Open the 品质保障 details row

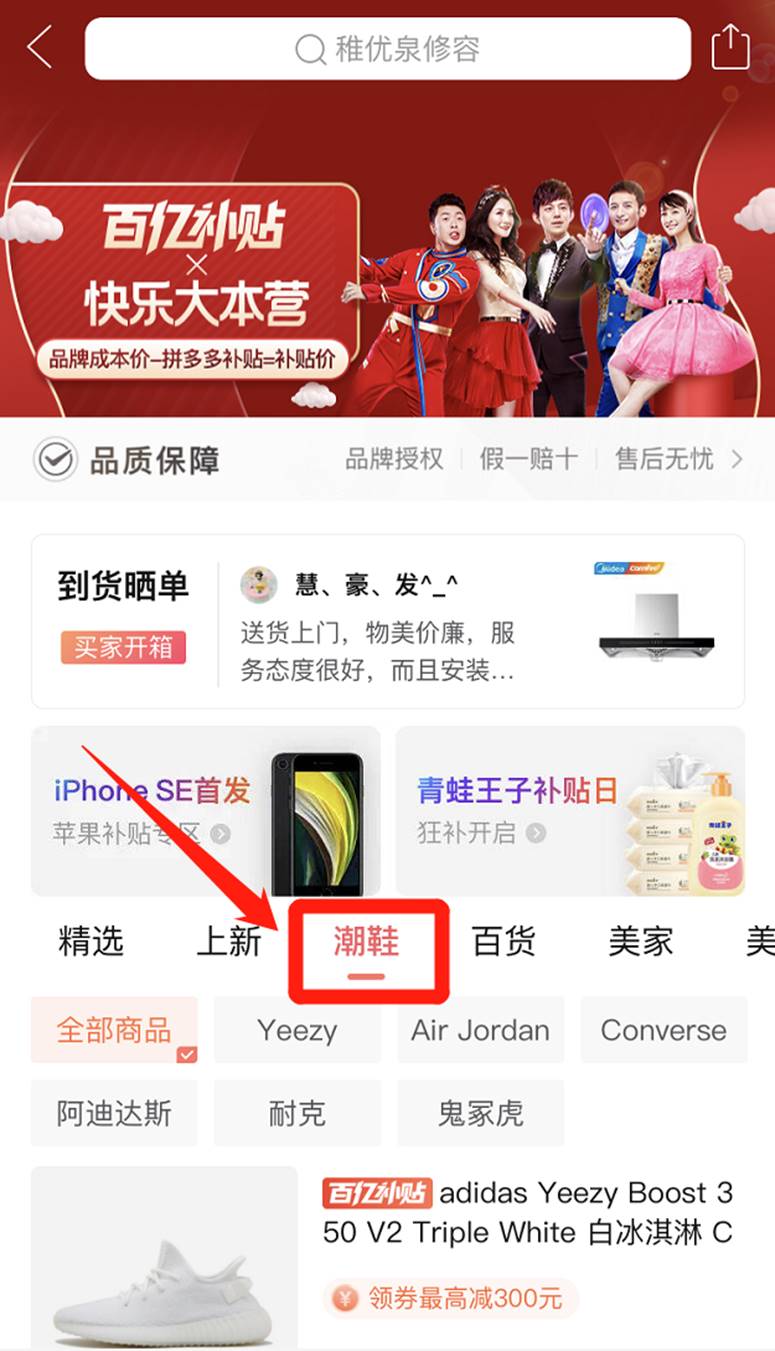pos(387,460)
